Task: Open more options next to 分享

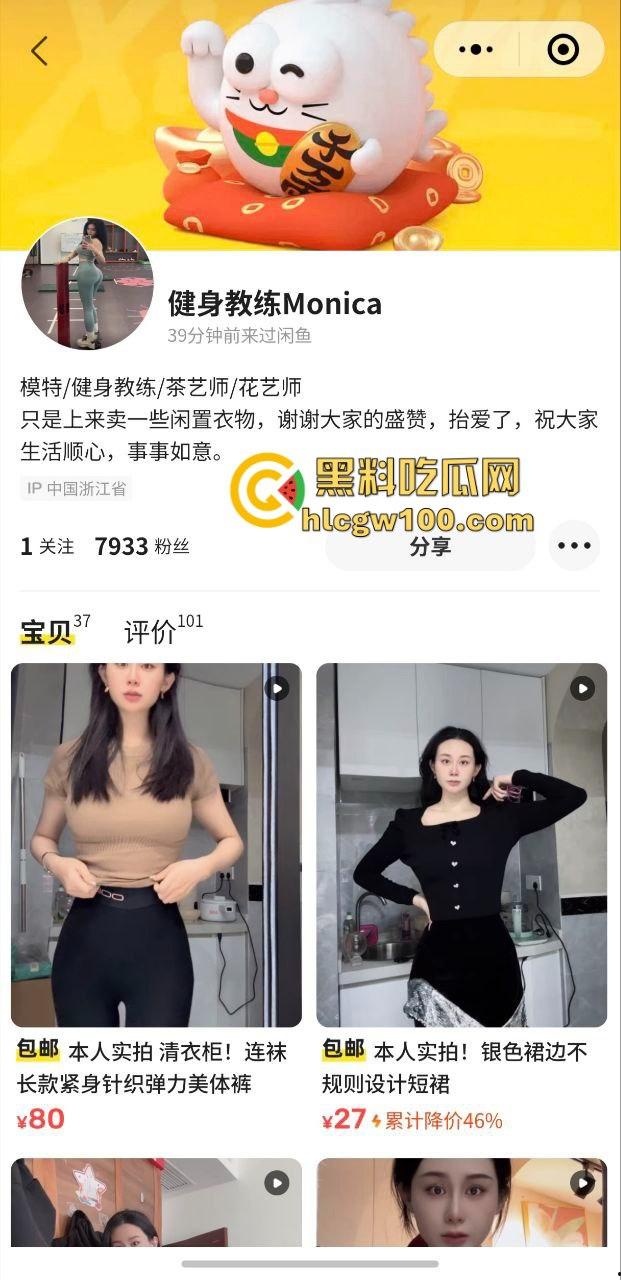Action: tap(574, 546)
